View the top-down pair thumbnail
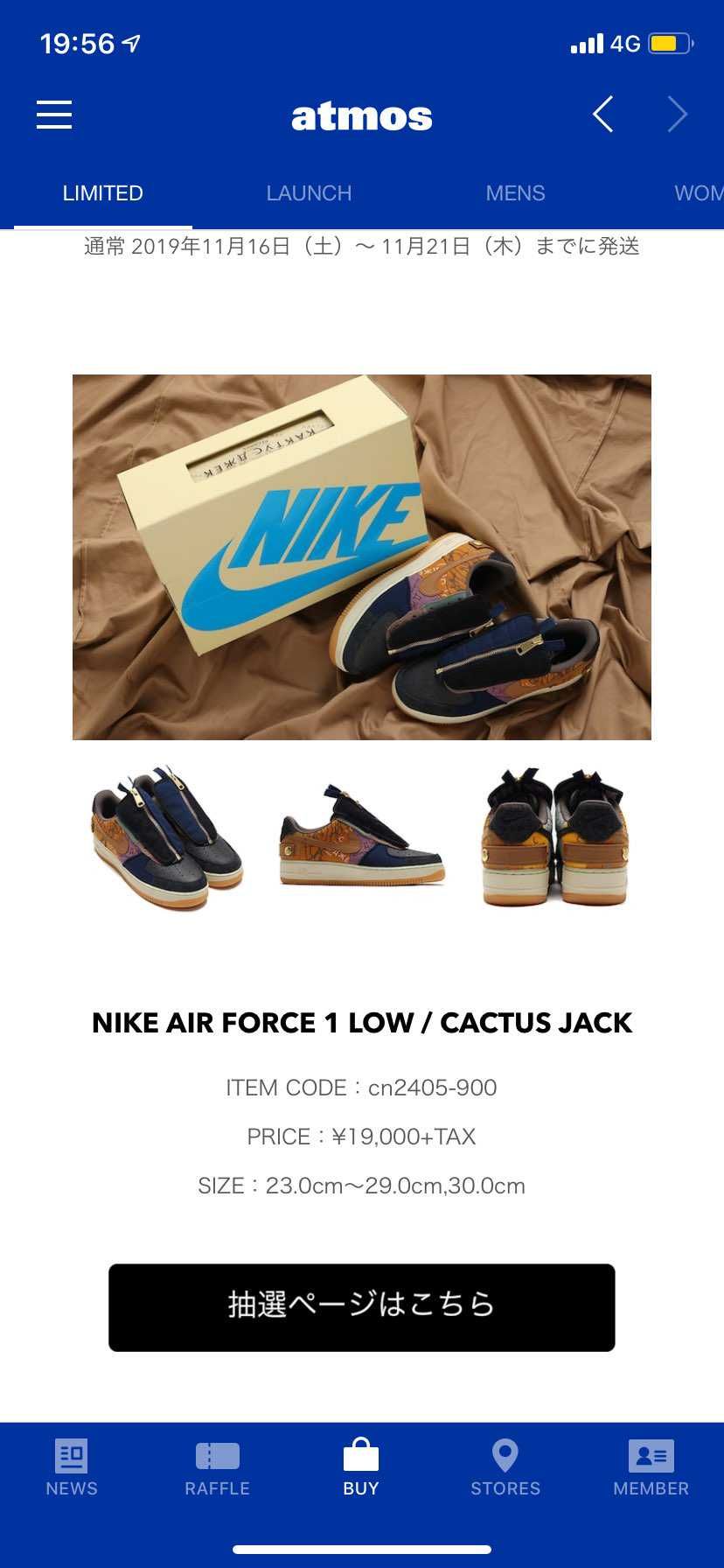 tap(167, 836)
